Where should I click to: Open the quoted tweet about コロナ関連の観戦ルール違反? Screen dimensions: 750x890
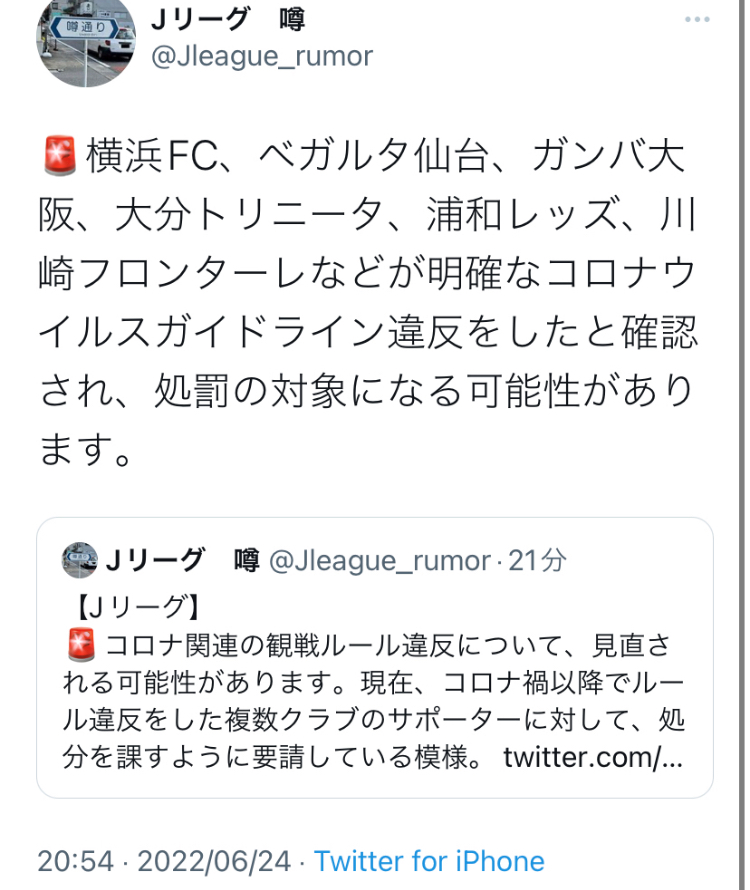(375, 680)
